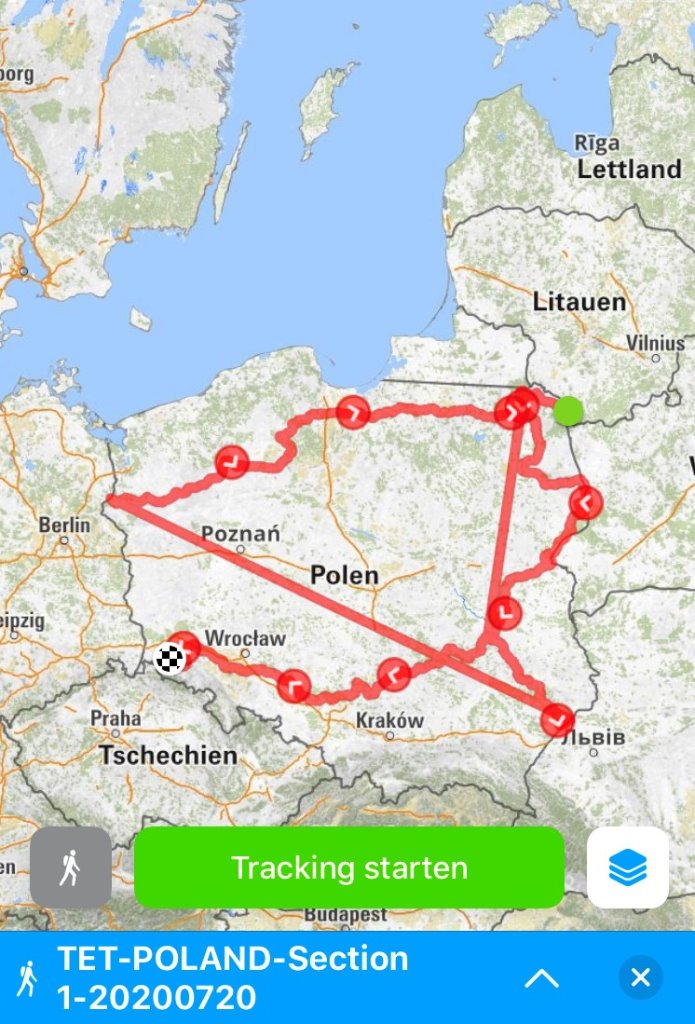Viewport: 695px width, 1024px height.
Task: Open the map layers selector
Action: pos(627,867)
